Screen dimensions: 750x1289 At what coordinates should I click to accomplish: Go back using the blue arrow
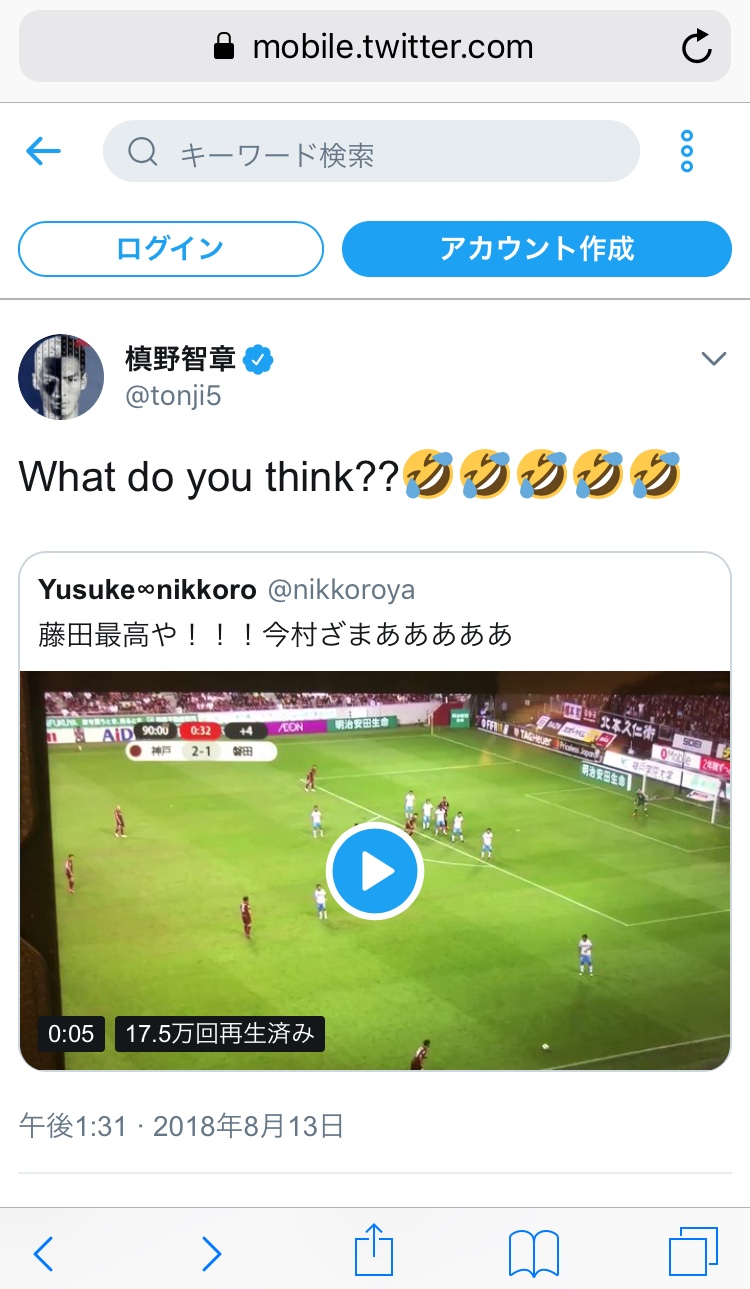(43, 152)
